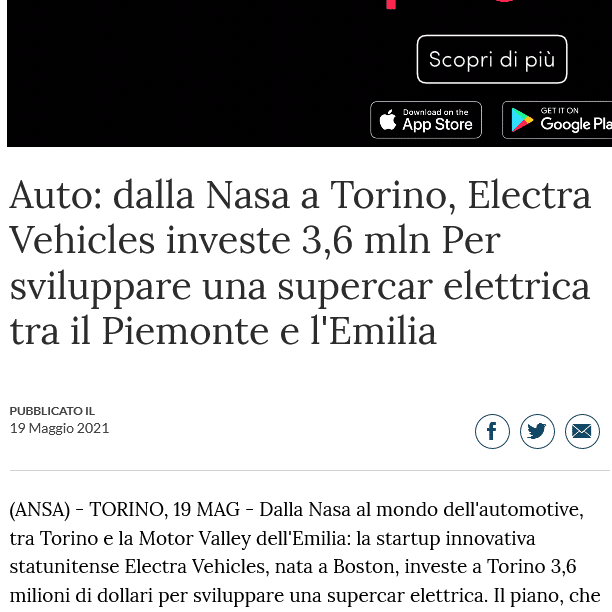
Task: Open the App Store download badge
Action: pyautogui.click(x=426, y=120)
